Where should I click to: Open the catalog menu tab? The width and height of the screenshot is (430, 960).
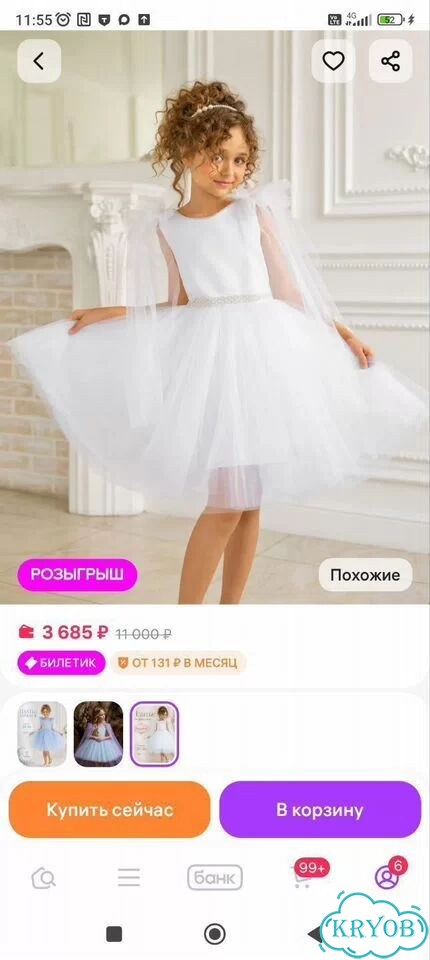tap(129, 878)
